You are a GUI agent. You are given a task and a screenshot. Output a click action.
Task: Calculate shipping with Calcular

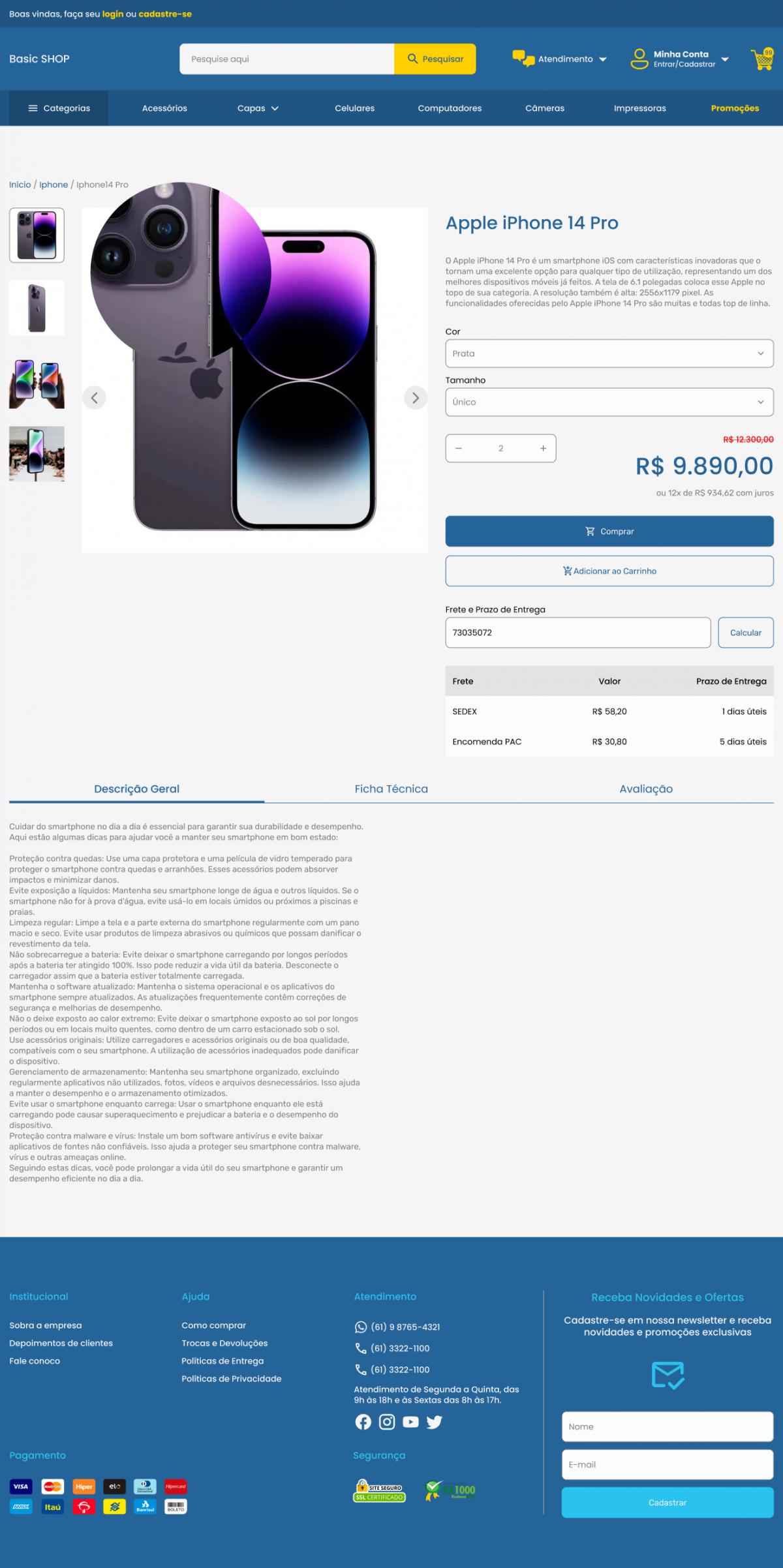pos(745,633)
